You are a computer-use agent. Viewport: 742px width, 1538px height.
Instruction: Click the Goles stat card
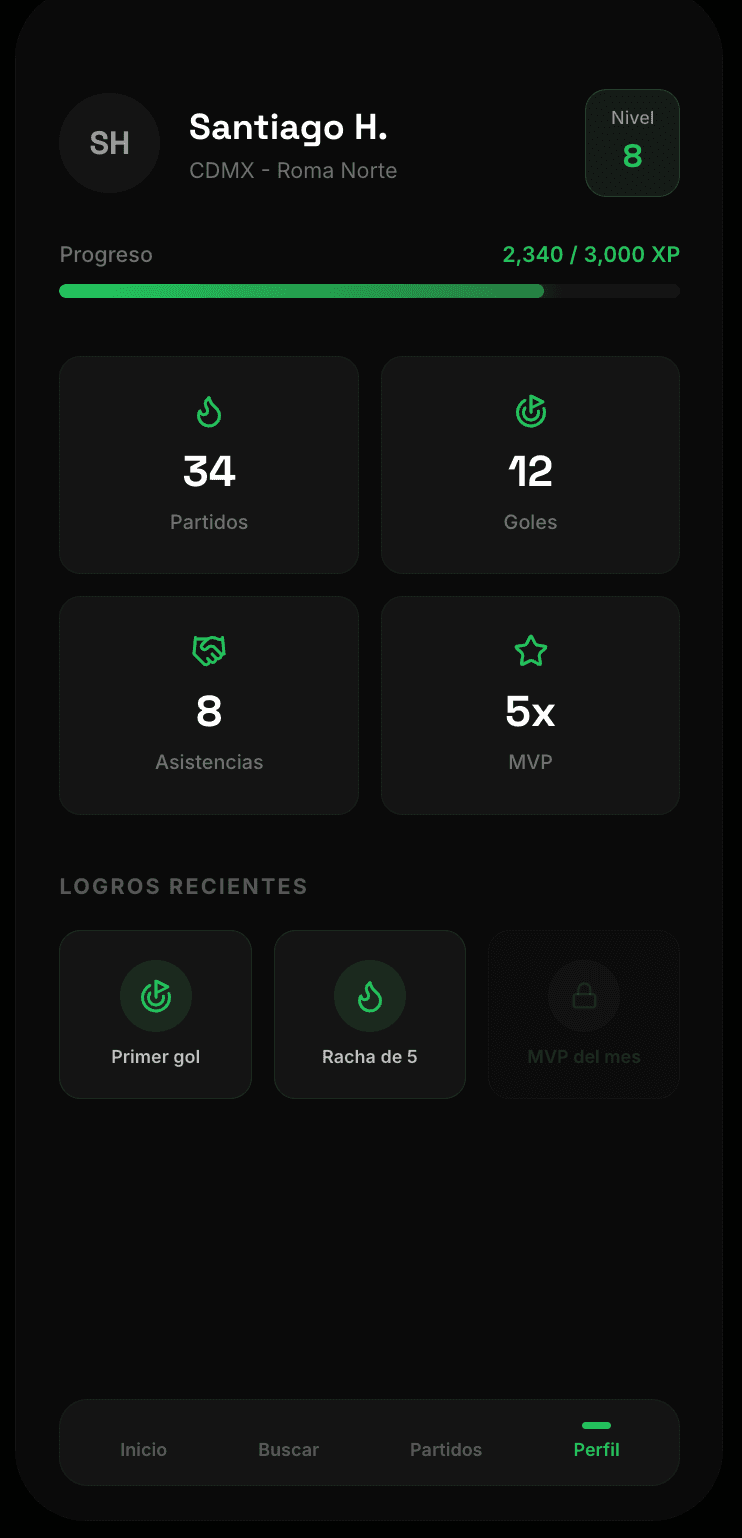tap(530, 464)
